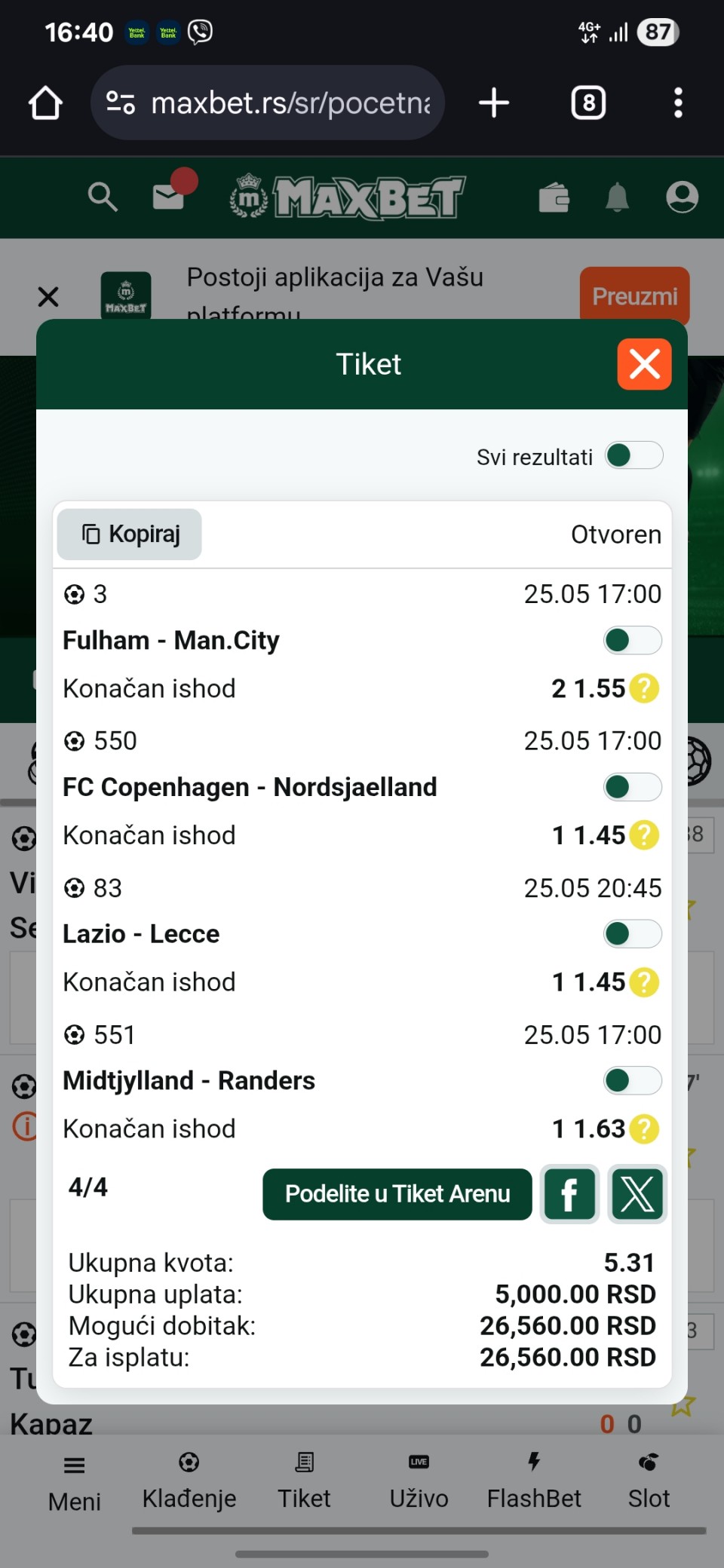The height and width of the screenshot is (1568, 724).
Task: Toggle the switch for Fulham - Man.City
Action: click(632, 640)
